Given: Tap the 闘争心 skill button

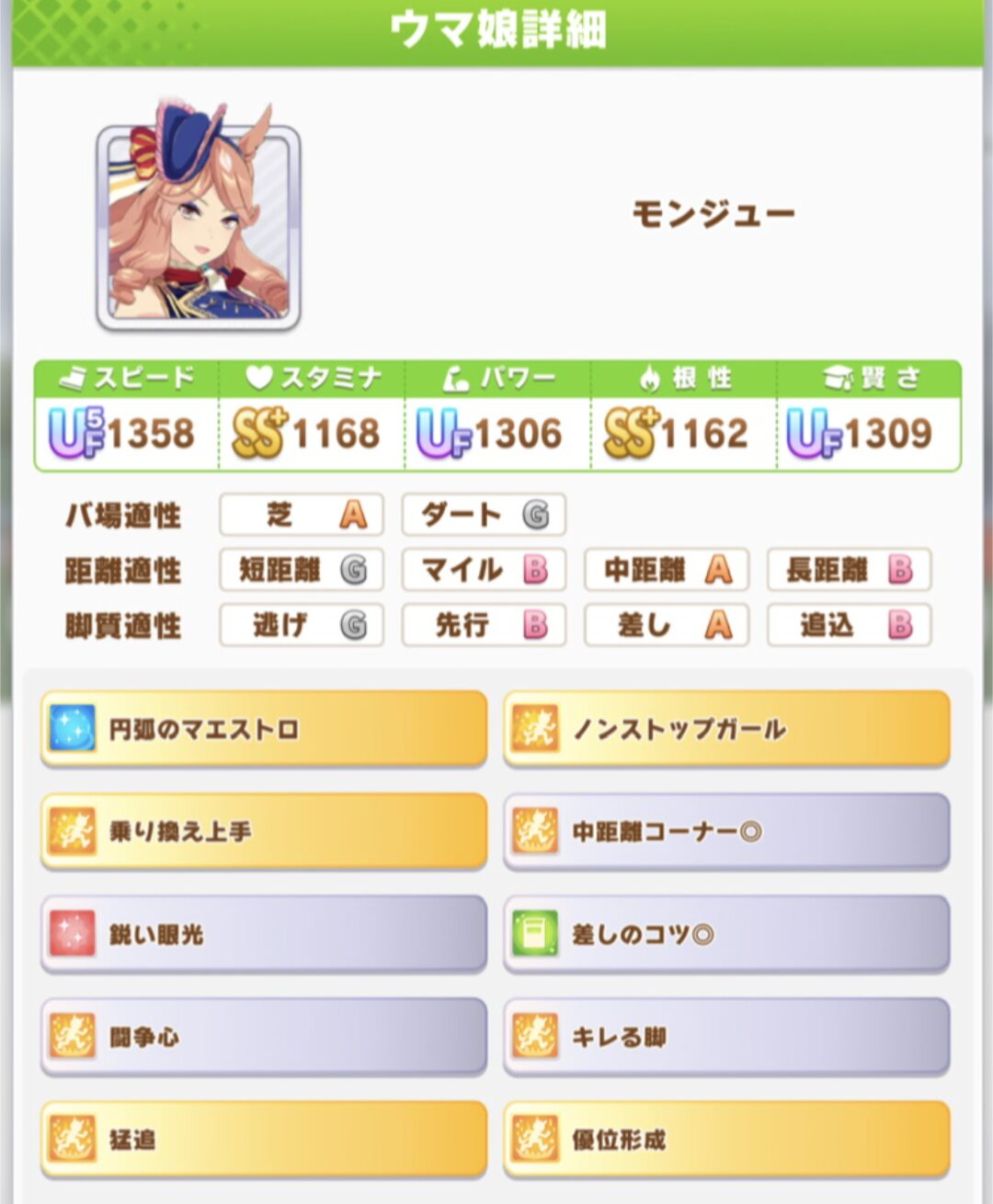Looking at the screenshot, I should [264, 1038].
